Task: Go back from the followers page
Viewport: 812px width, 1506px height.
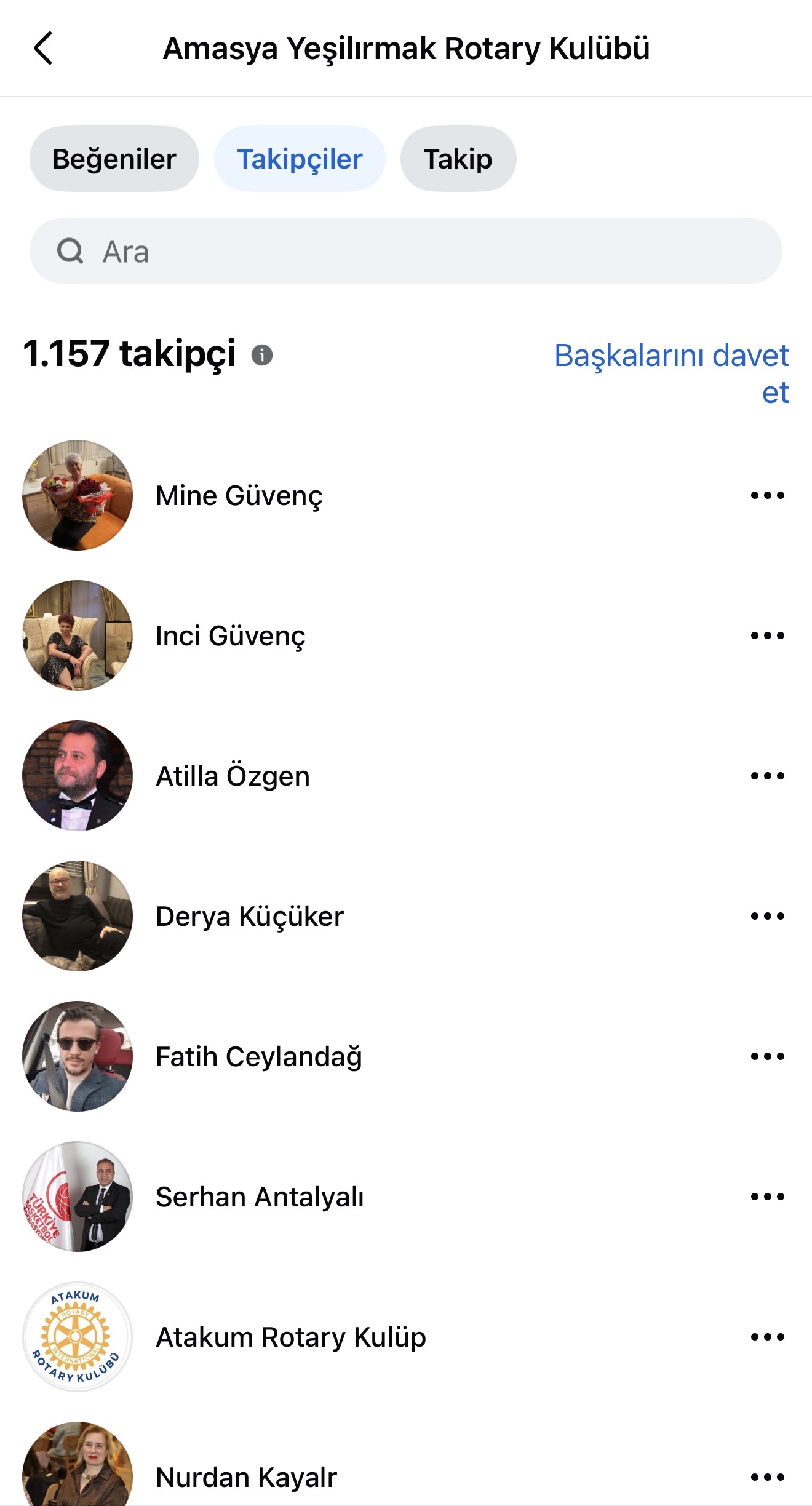Action: click(x=43, y=48)
